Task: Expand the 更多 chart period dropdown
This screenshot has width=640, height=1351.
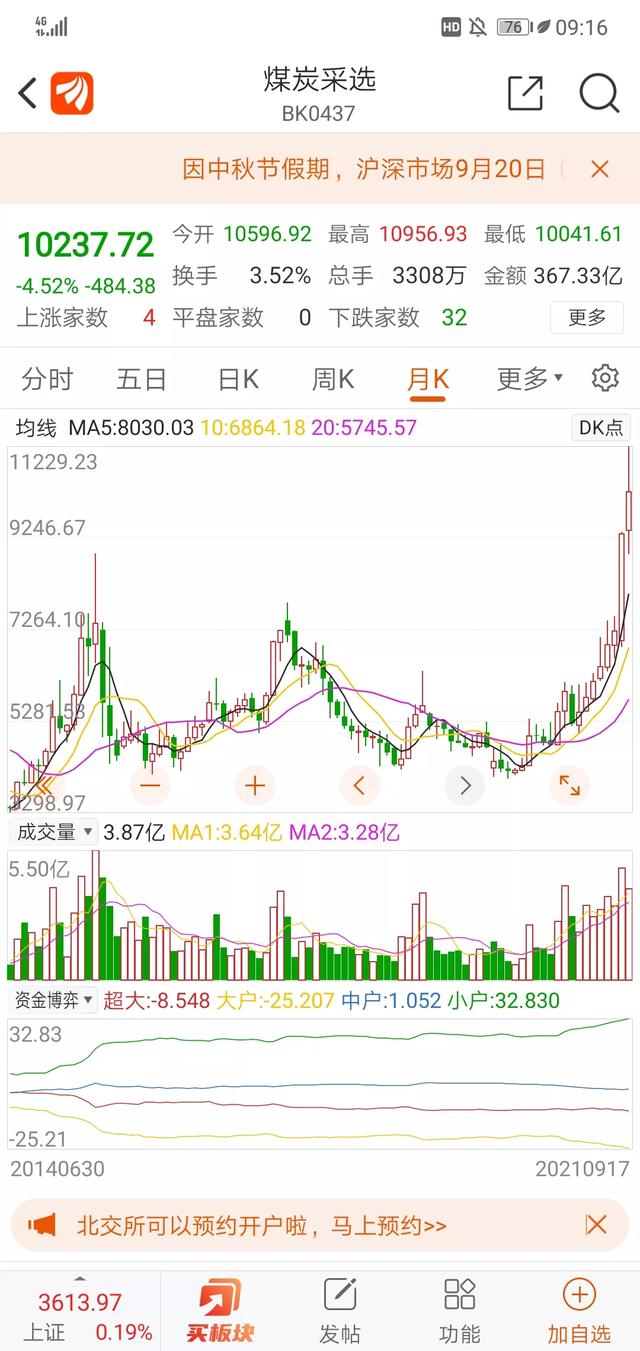Action: click(x=530, y=379)
